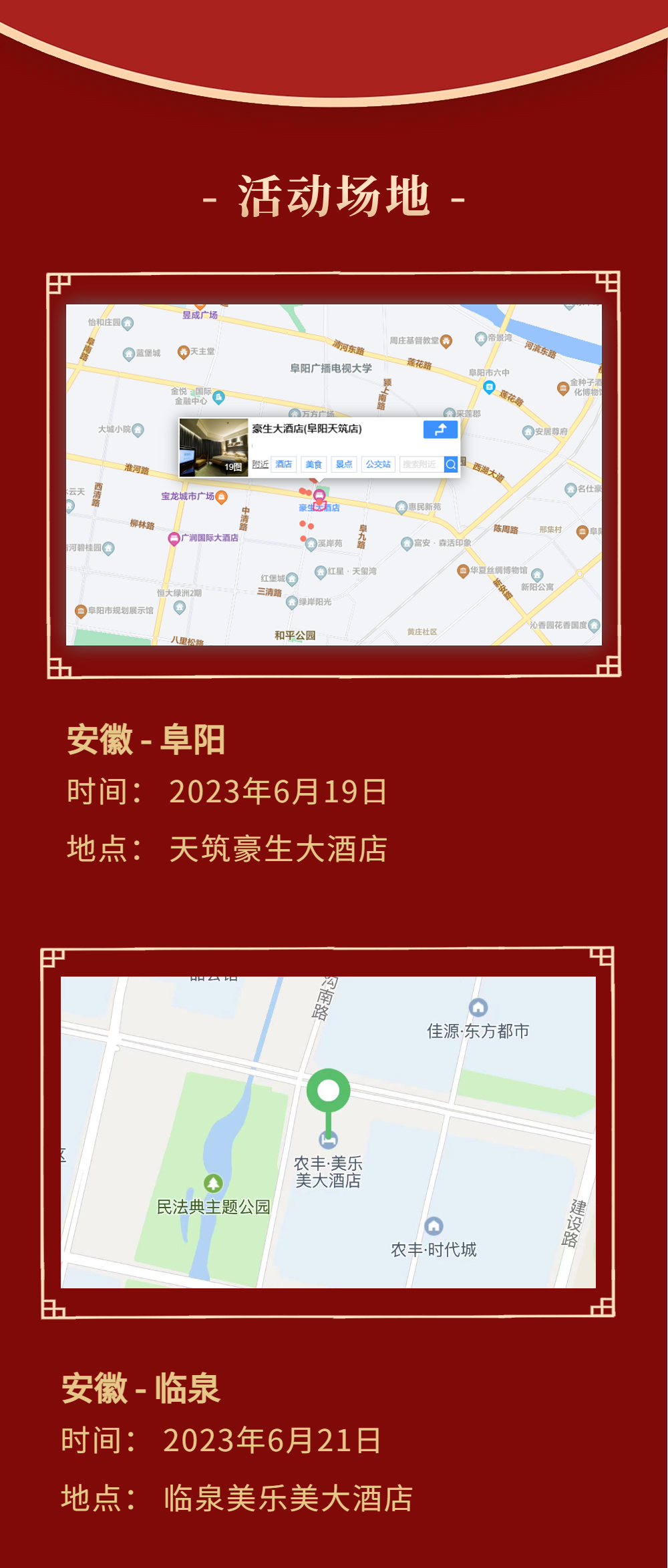
Task: Open the 附近 link in the hotel popup
Action: tap(260, 463)
